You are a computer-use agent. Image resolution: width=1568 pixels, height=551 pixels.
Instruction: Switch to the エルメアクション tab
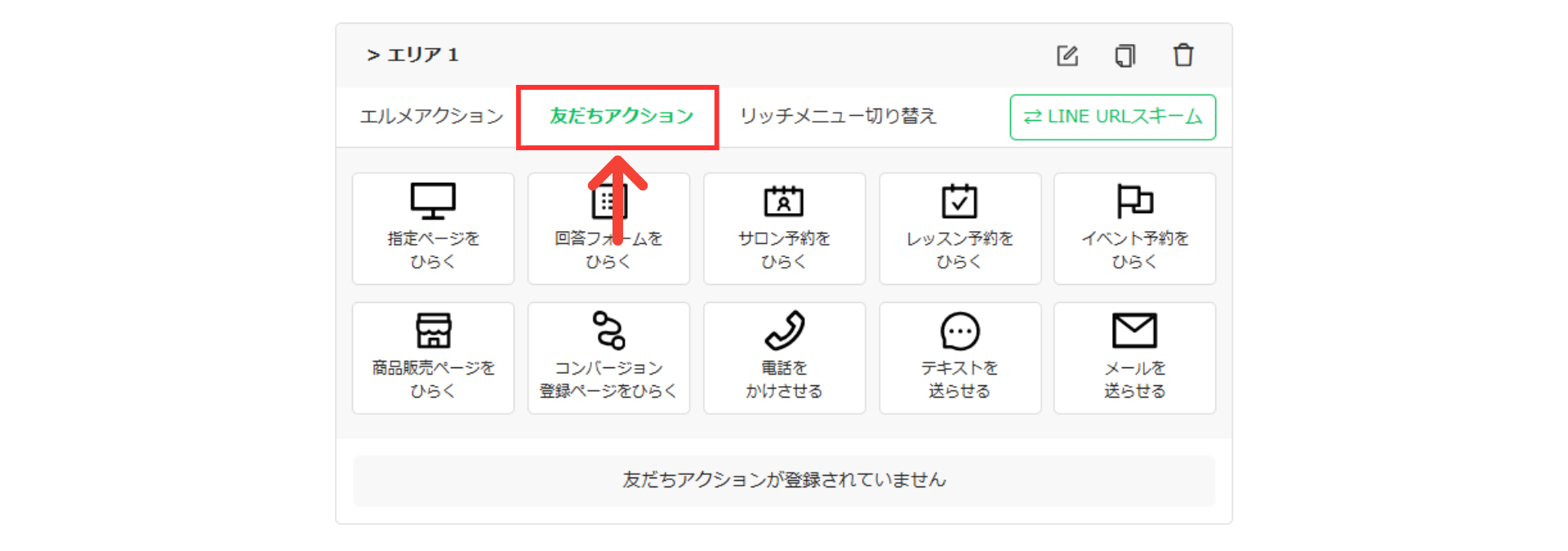pyautogui.click(x=431, y=117)
